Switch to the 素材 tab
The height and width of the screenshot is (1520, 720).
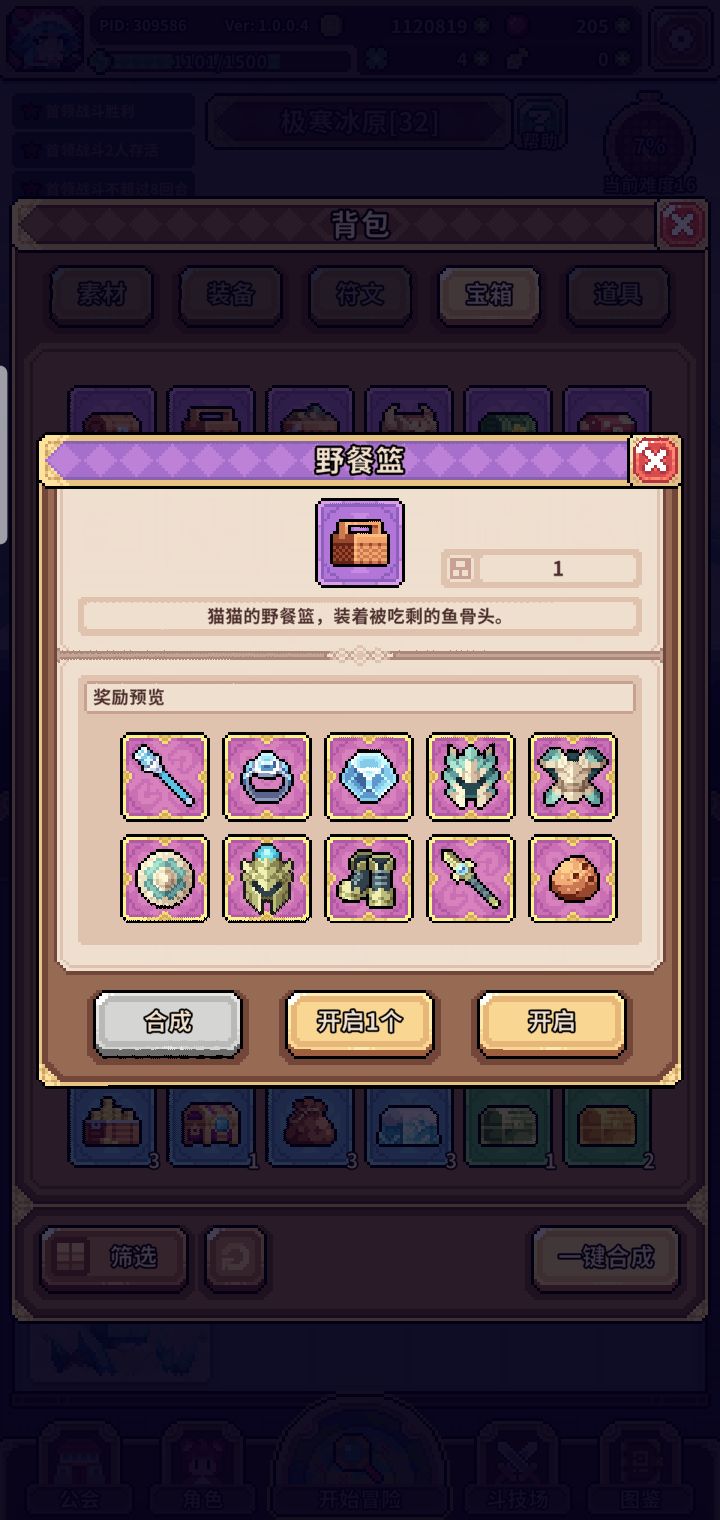tap(101, 297)
